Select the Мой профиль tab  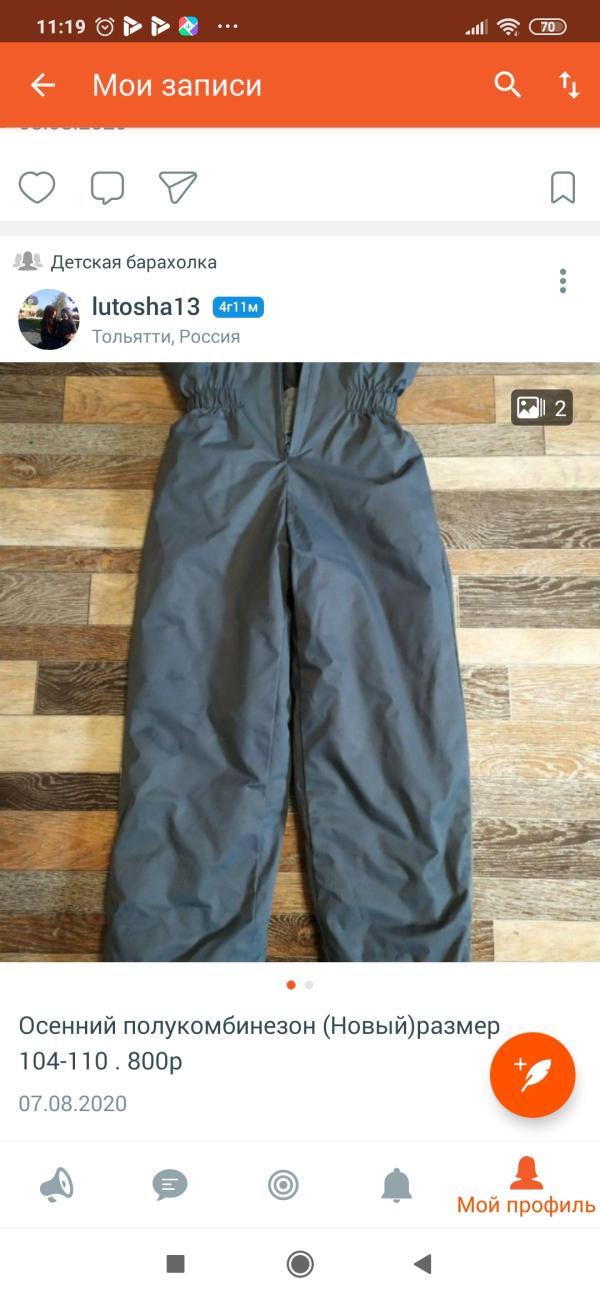(526, 1186)
